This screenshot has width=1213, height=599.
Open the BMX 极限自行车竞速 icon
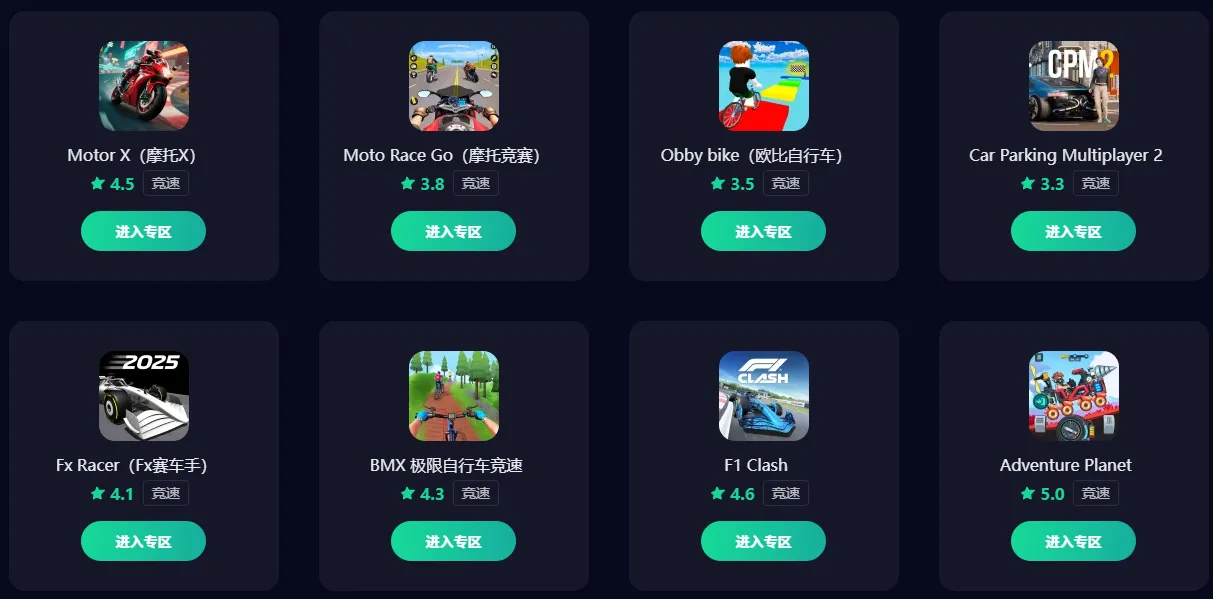[453, 396]
